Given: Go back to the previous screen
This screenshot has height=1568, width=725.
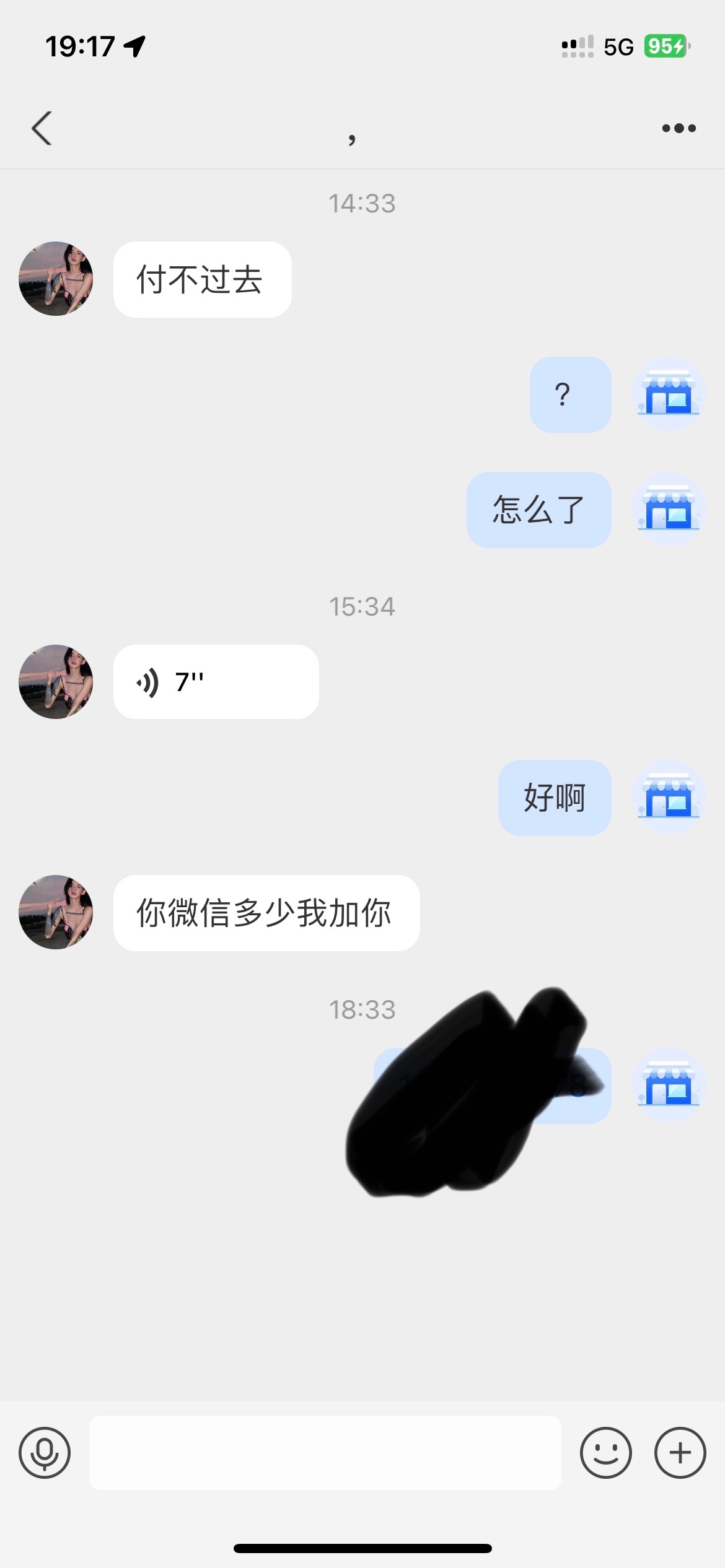Looking at the screenshot, I should [42, 128].
